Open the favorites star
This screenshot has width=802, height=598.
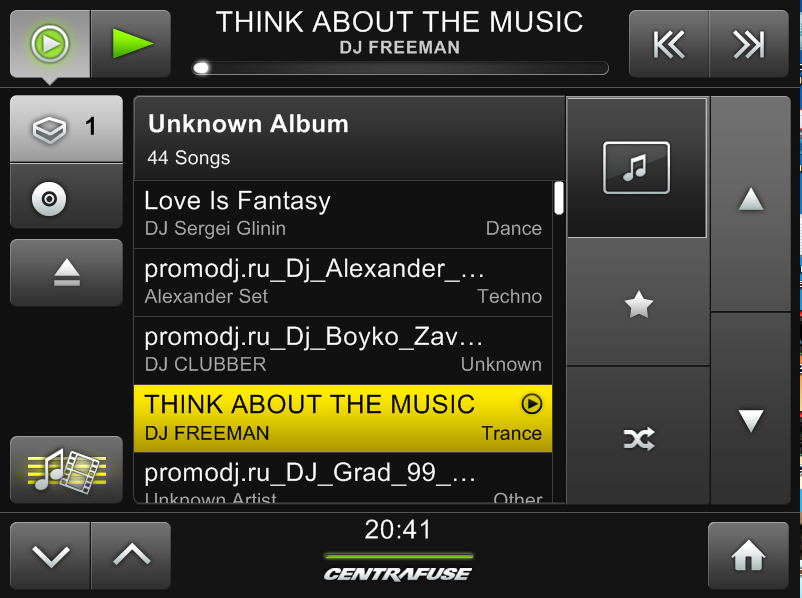pyautogui.click(x=638, y=304)
